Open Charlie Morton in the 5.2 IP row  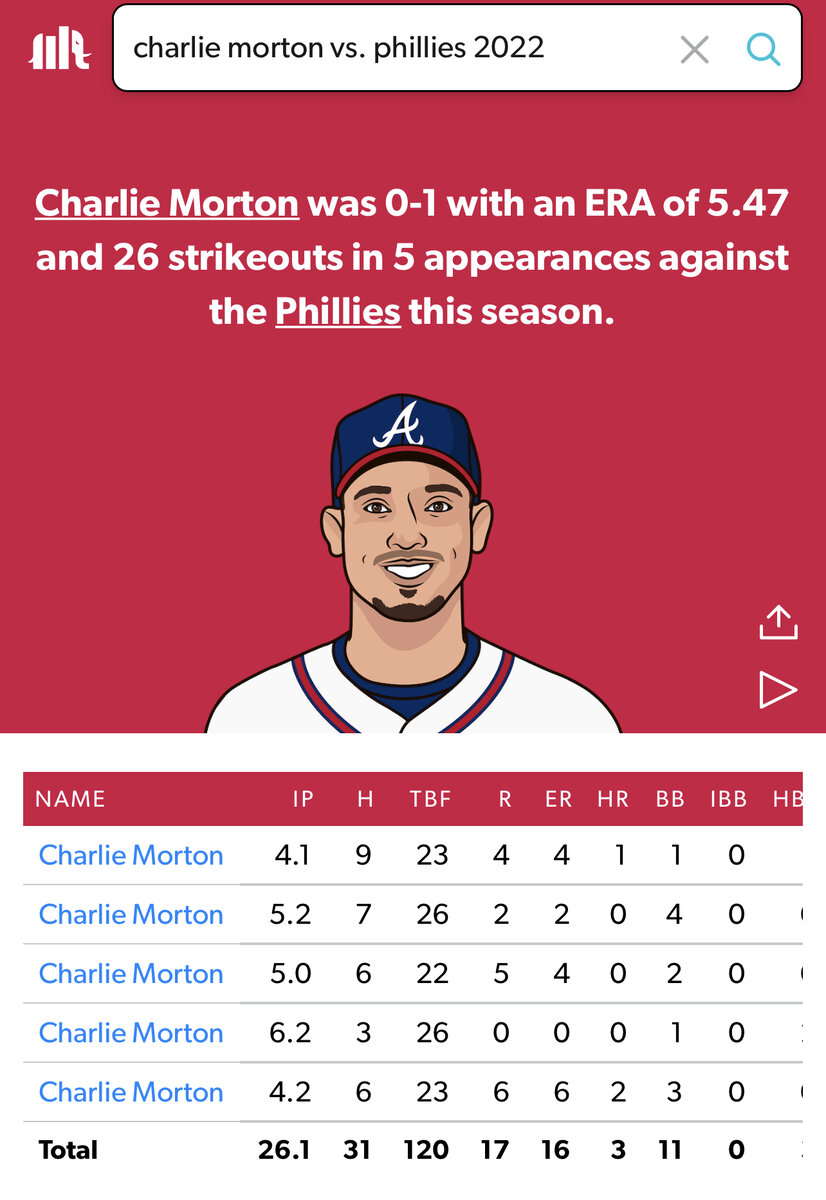(131, 914)
